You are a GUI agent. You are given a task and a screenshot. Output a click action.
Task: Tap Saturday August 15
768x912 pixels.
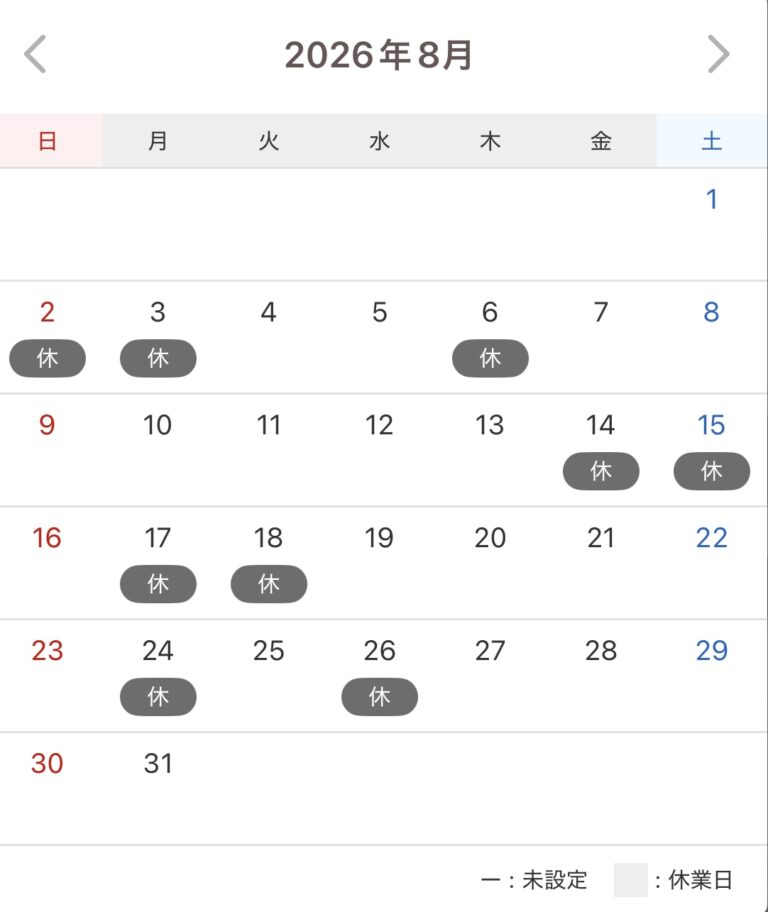pyautogui.click(x=712, y=450)
